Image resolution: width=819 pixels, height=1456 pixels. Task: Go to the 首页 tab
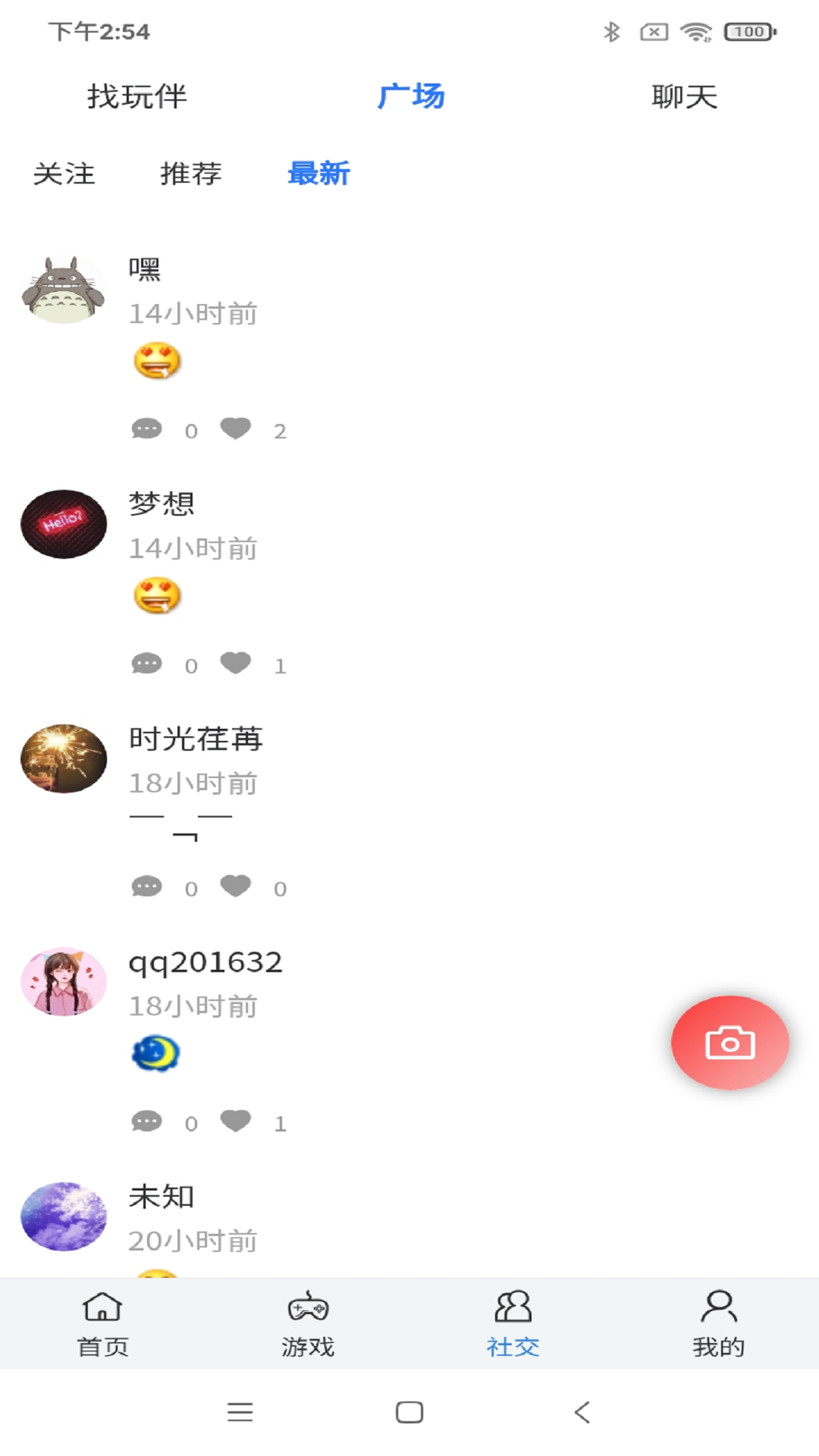102,1324
